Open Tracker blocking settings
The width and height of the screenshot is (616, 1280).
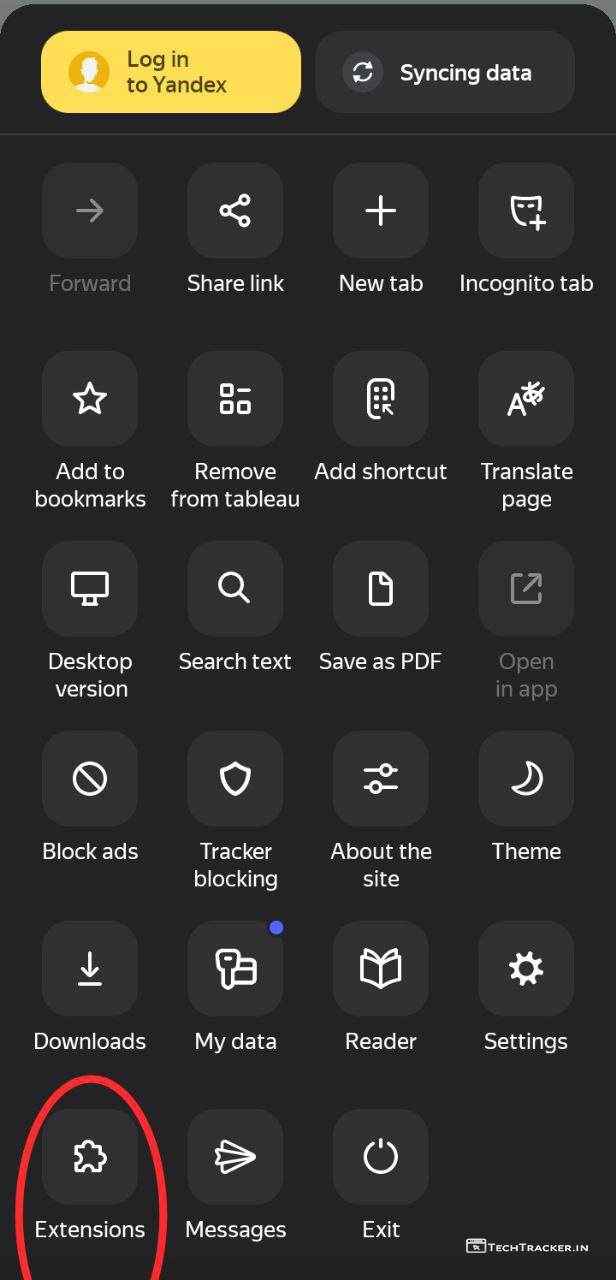[x=235, y=779]
